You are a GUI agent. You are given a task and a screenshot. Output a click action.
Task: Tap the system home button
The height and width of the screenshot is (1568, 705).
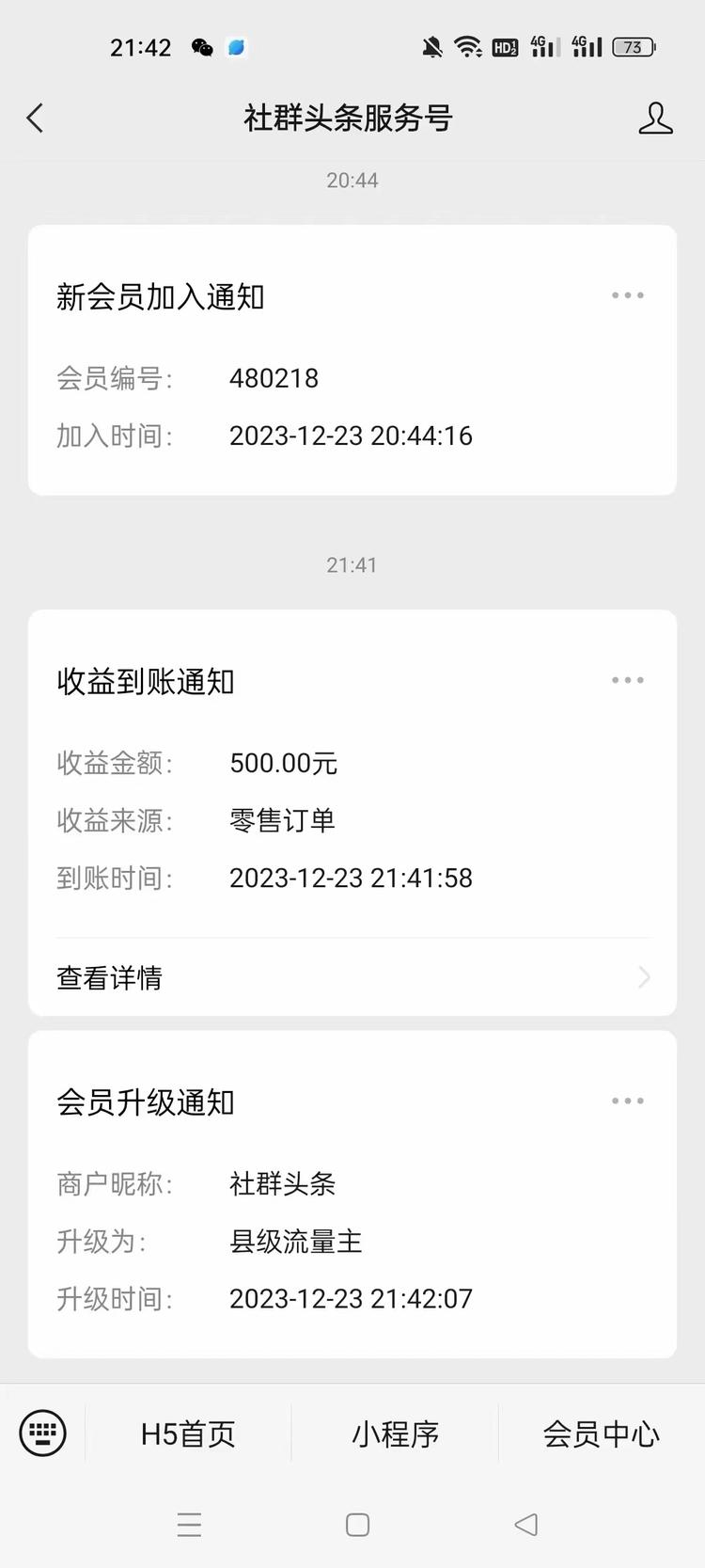(x=357, y=1525)
